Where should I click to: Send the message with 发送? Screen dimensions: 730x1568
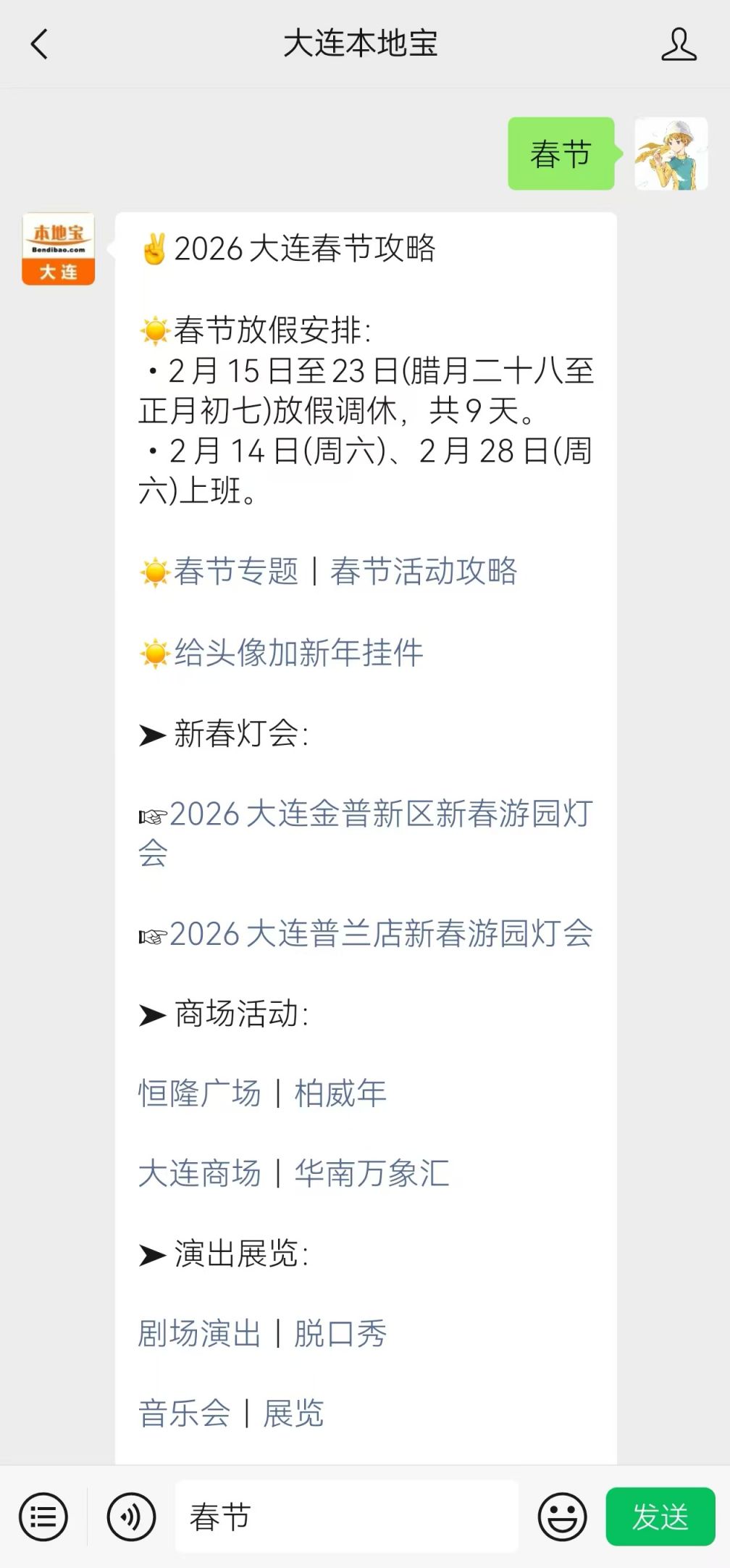(660, 1517)
